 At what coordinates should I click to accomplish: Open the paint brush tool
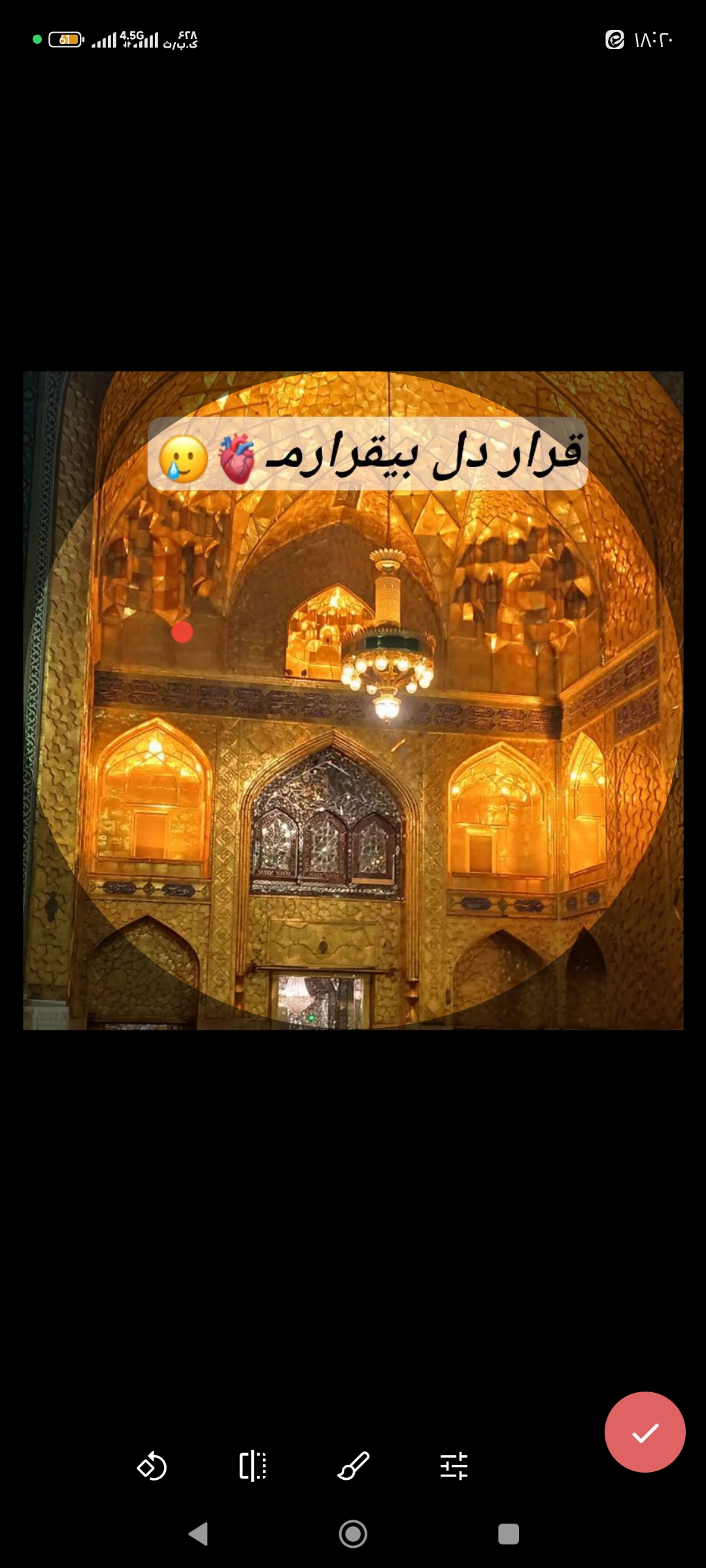point(354,1465)
